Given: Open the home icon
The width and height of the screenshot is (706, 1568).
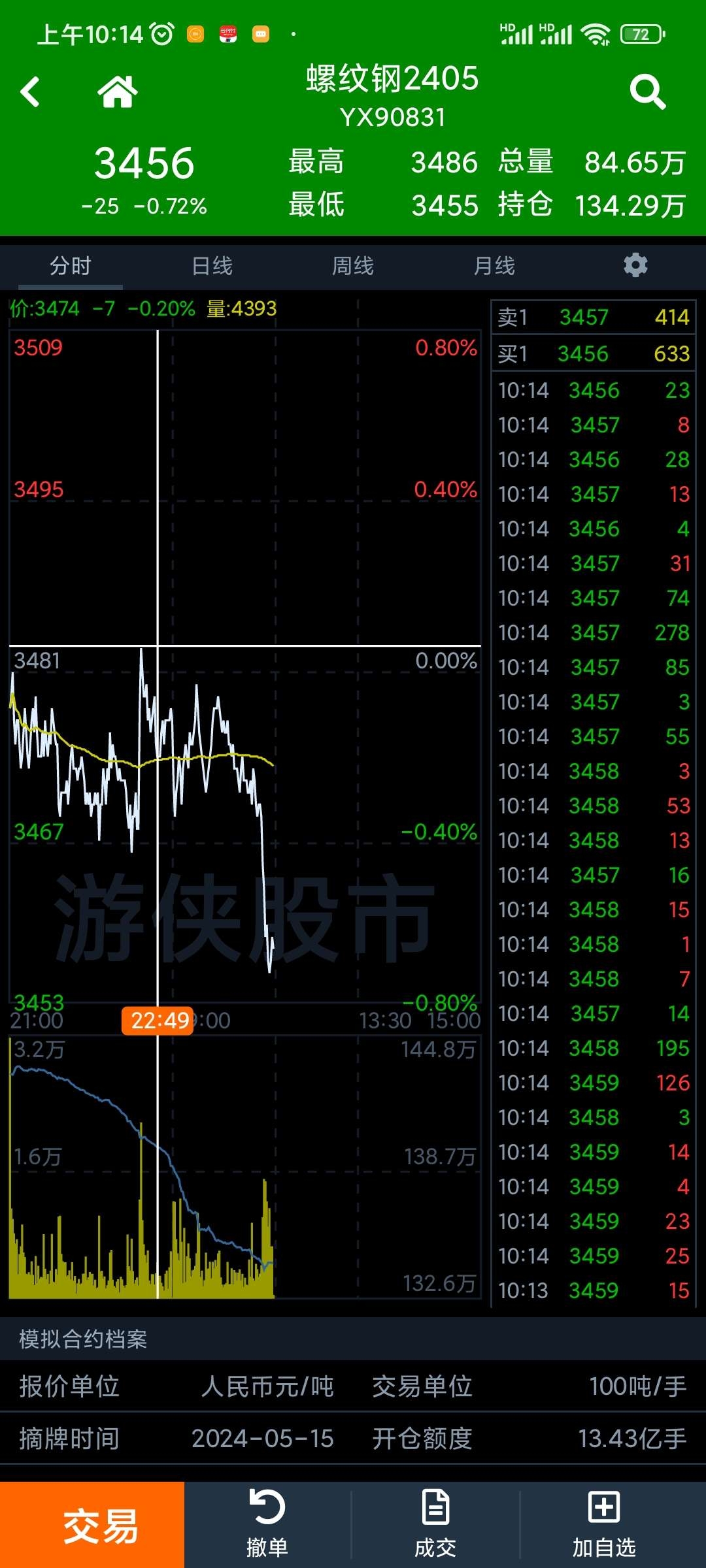Looking at the screenshot, I should [118, 91].
